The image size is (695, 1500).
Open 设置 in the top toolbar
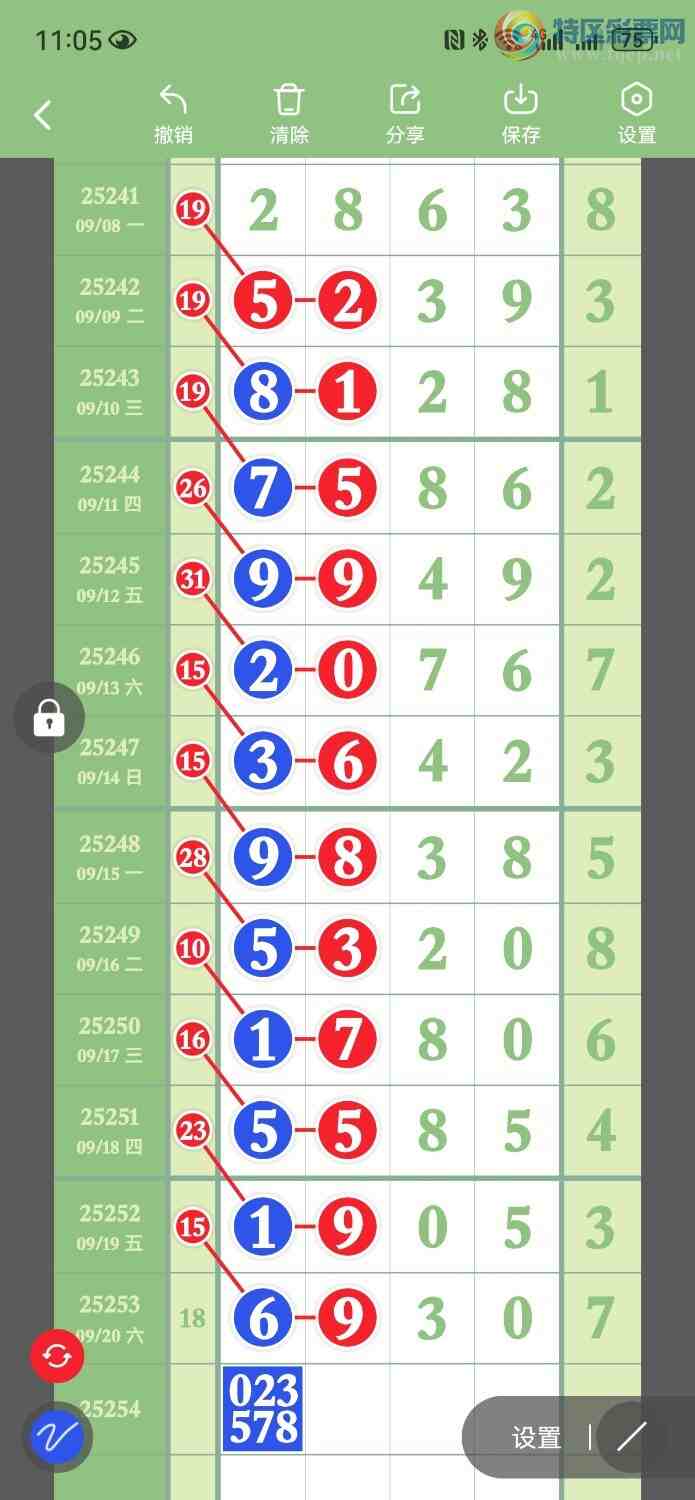point(637,115)
